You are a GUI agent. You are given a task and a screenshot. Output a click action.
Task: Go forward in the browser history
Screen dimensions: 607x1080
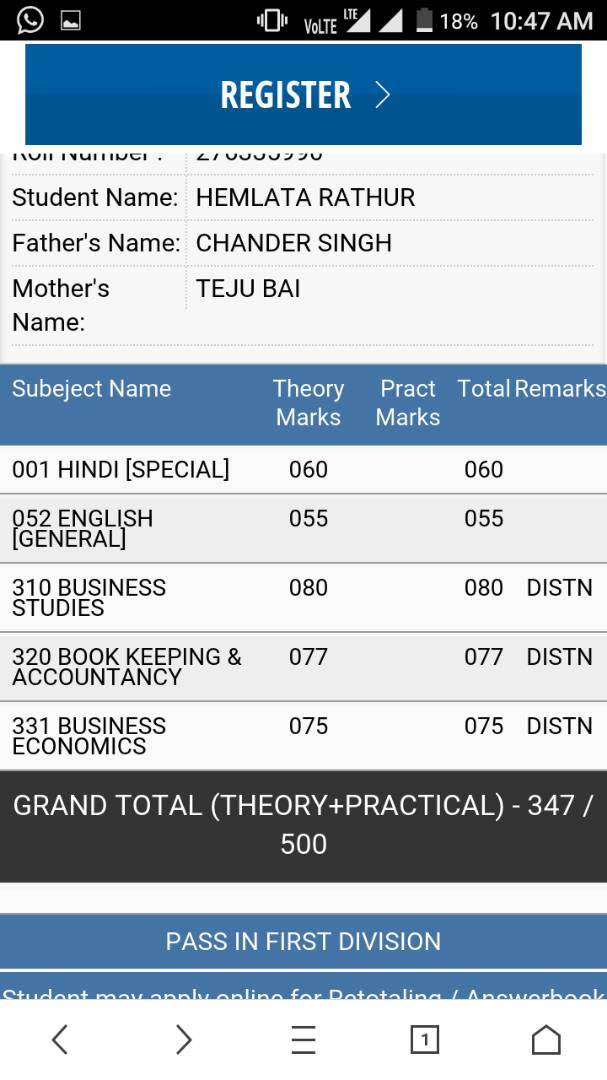183,1039
